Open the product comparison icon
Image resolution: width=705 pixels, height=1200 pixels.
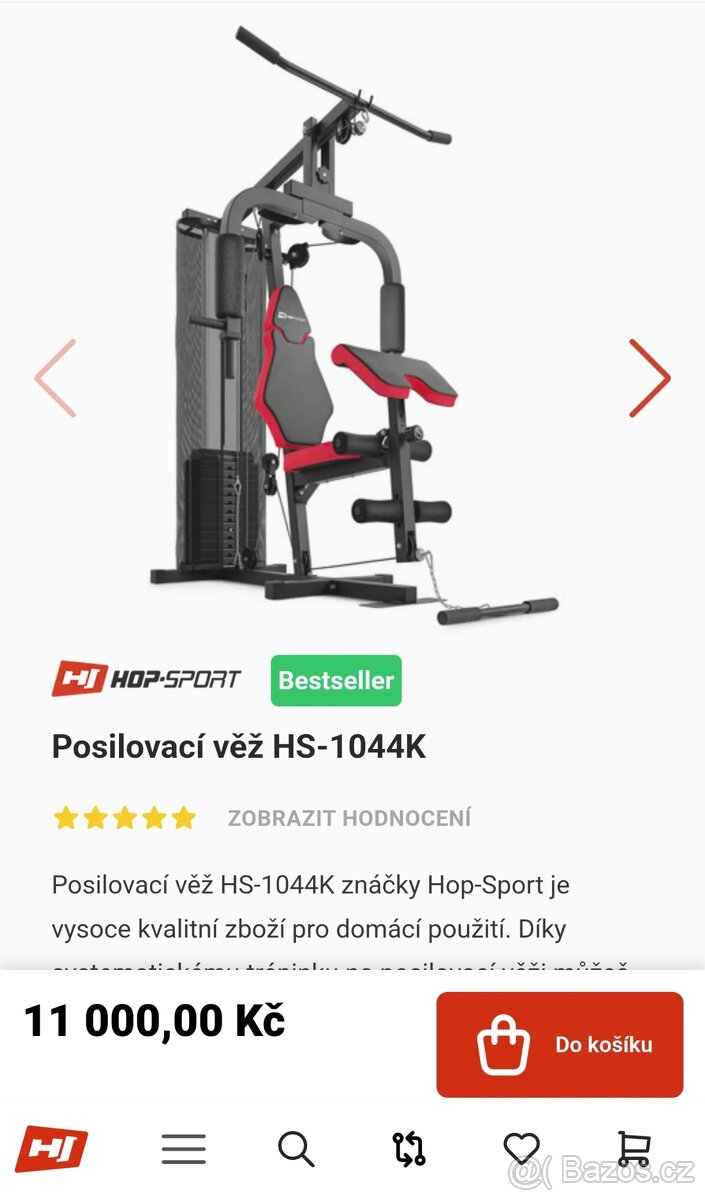[x=409, y=1149]
